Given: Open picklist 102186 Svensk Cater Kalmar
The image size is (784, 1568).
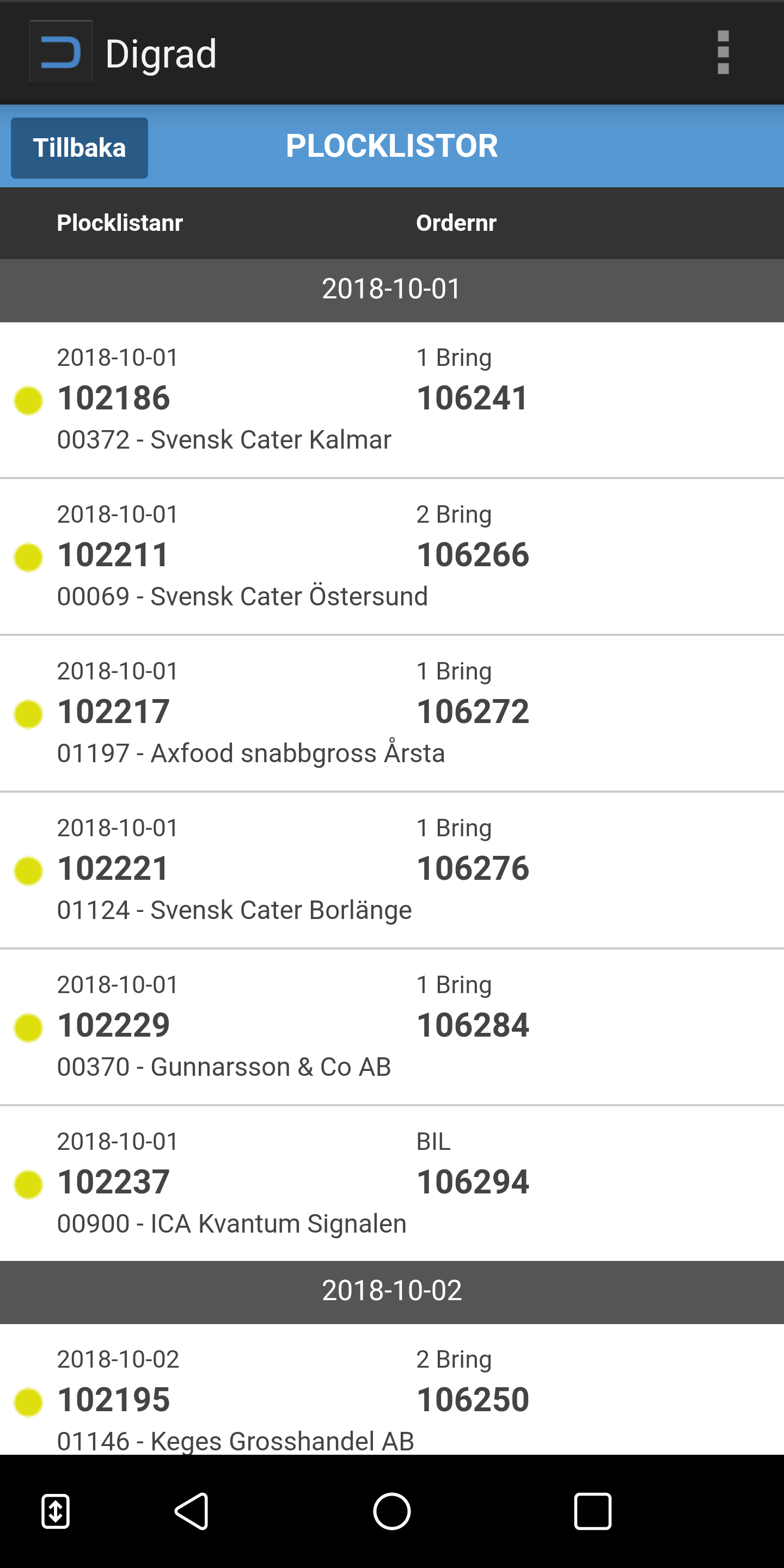Looking at the screenshot, I should click(x=392, y=400).
